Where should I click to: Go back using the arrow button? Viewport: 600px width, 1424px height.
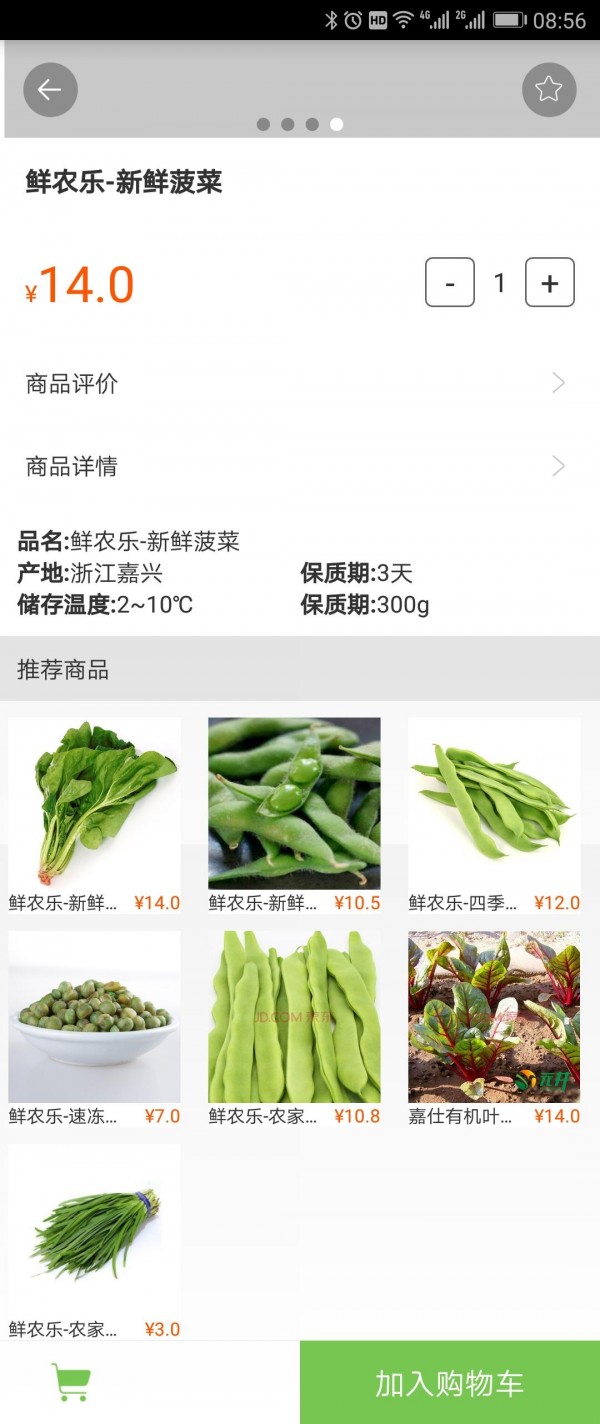point(50,90)
